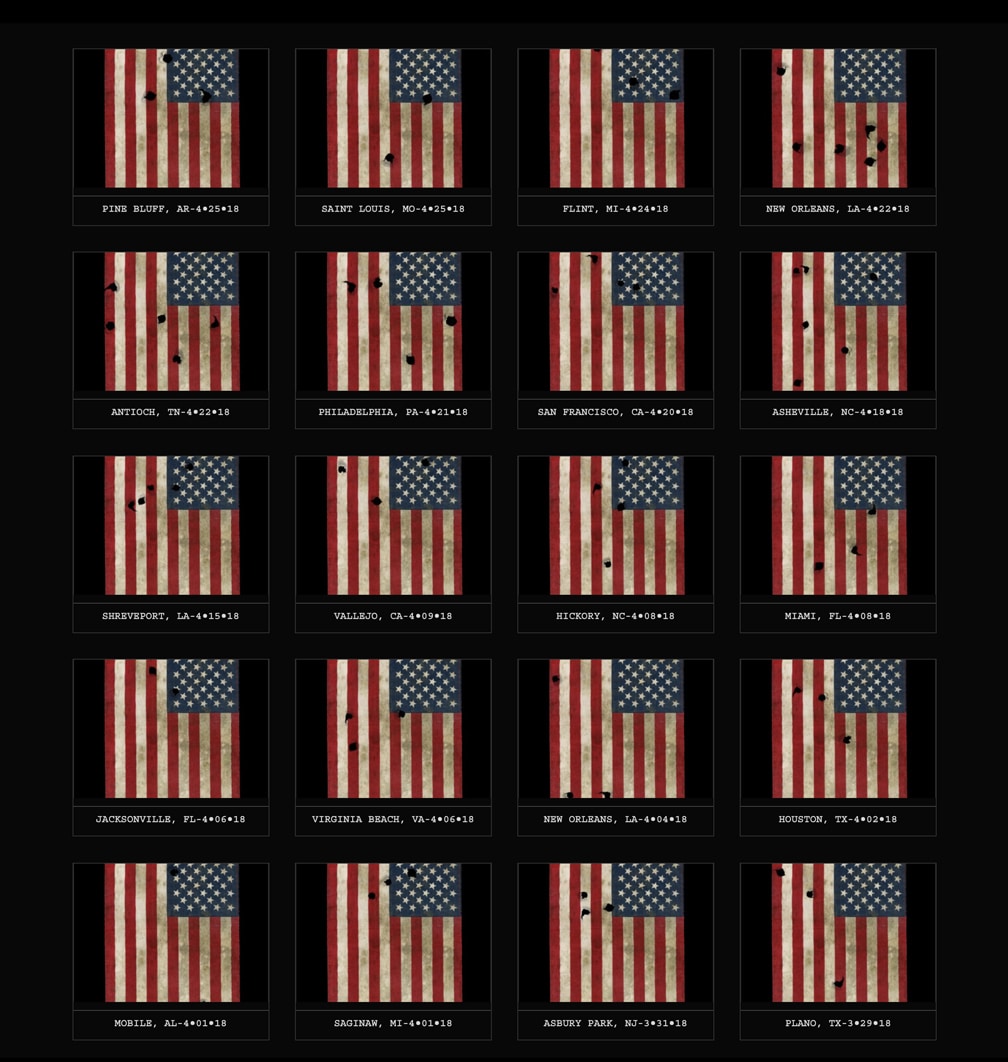Open the Asbury Park, NJ card
This screenshot has width=1008, height=1062.
coord(615,933)
